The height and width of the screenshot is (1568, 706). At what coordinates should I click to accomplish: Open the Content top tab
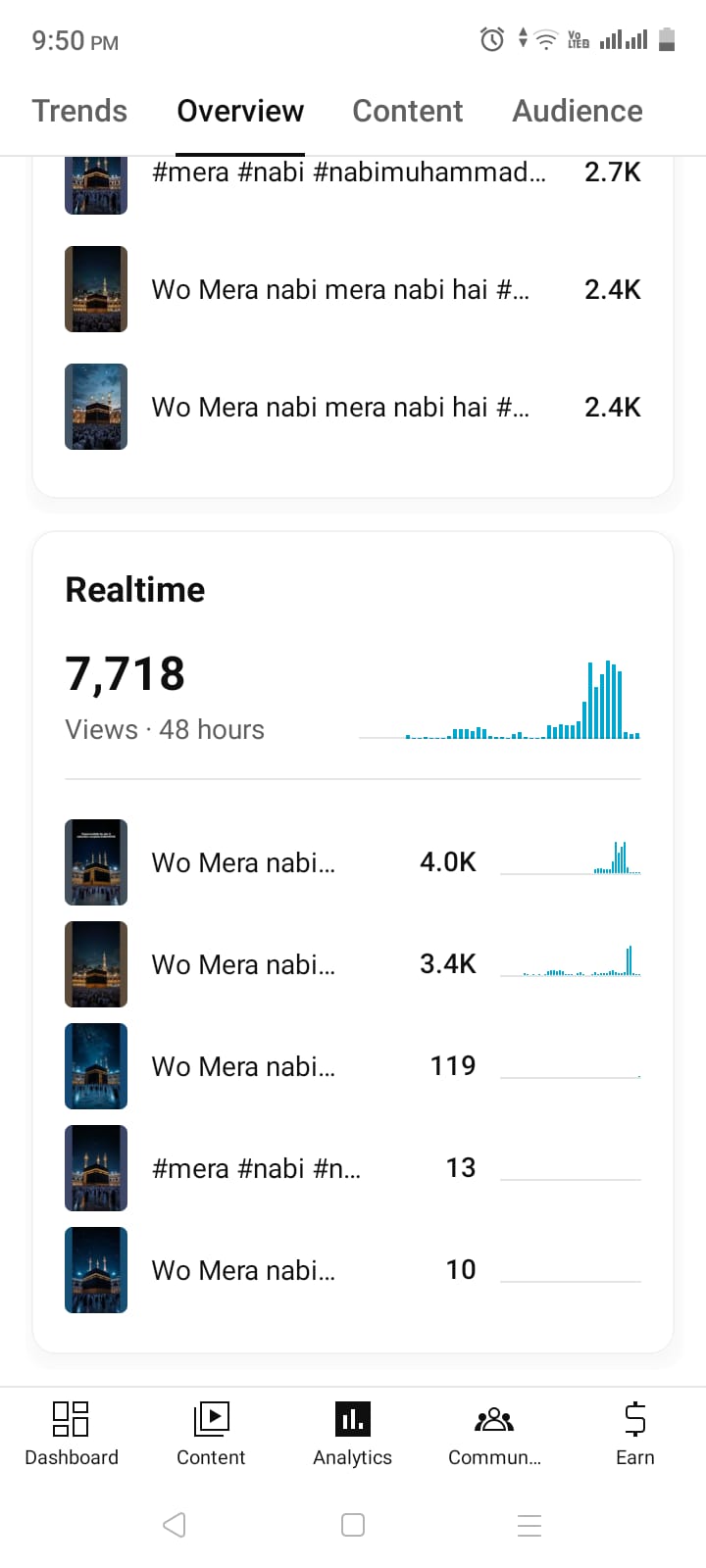pyautogui.click(x=407, y=111)
